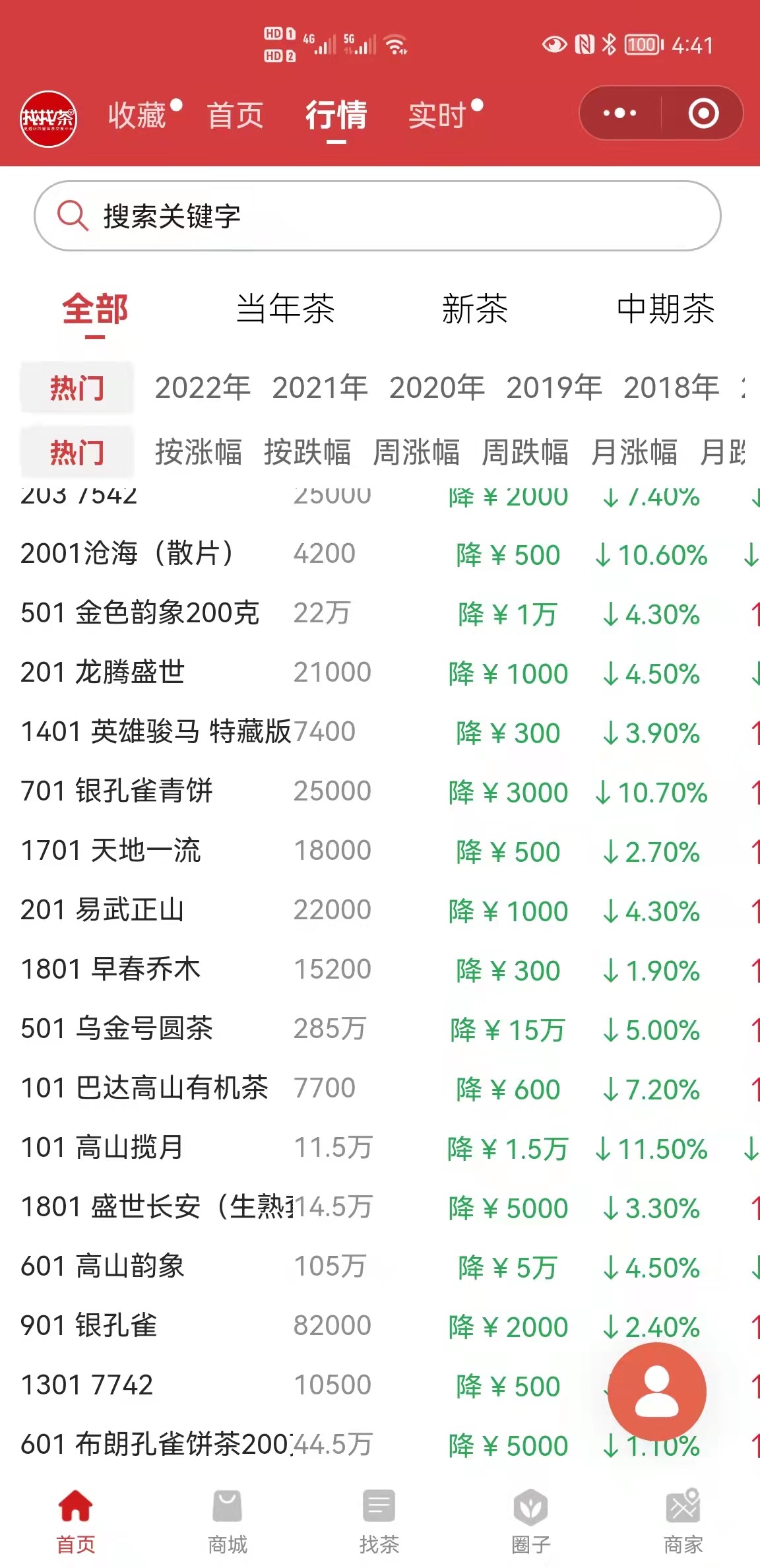Sort list by 周跌幅
This screenshot has height=1568, width=760.
click(x=525, y=452)
